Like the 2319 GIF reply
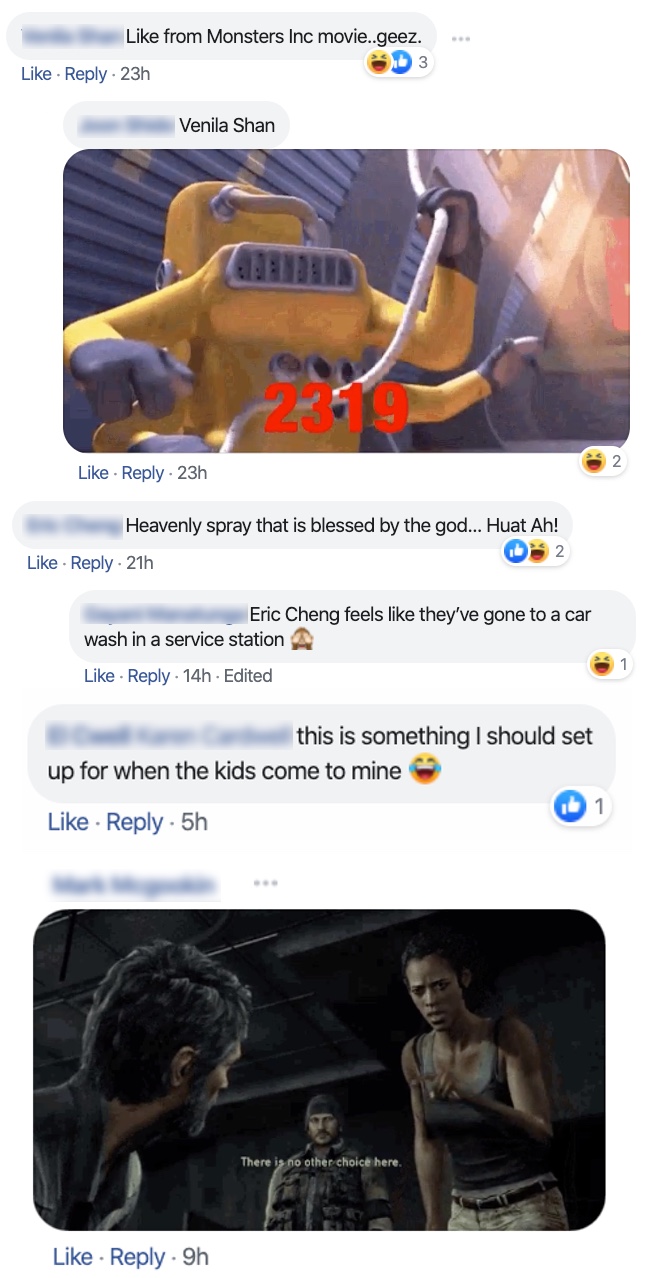The width and height of the screenshot is (646, 1278). 93,473
